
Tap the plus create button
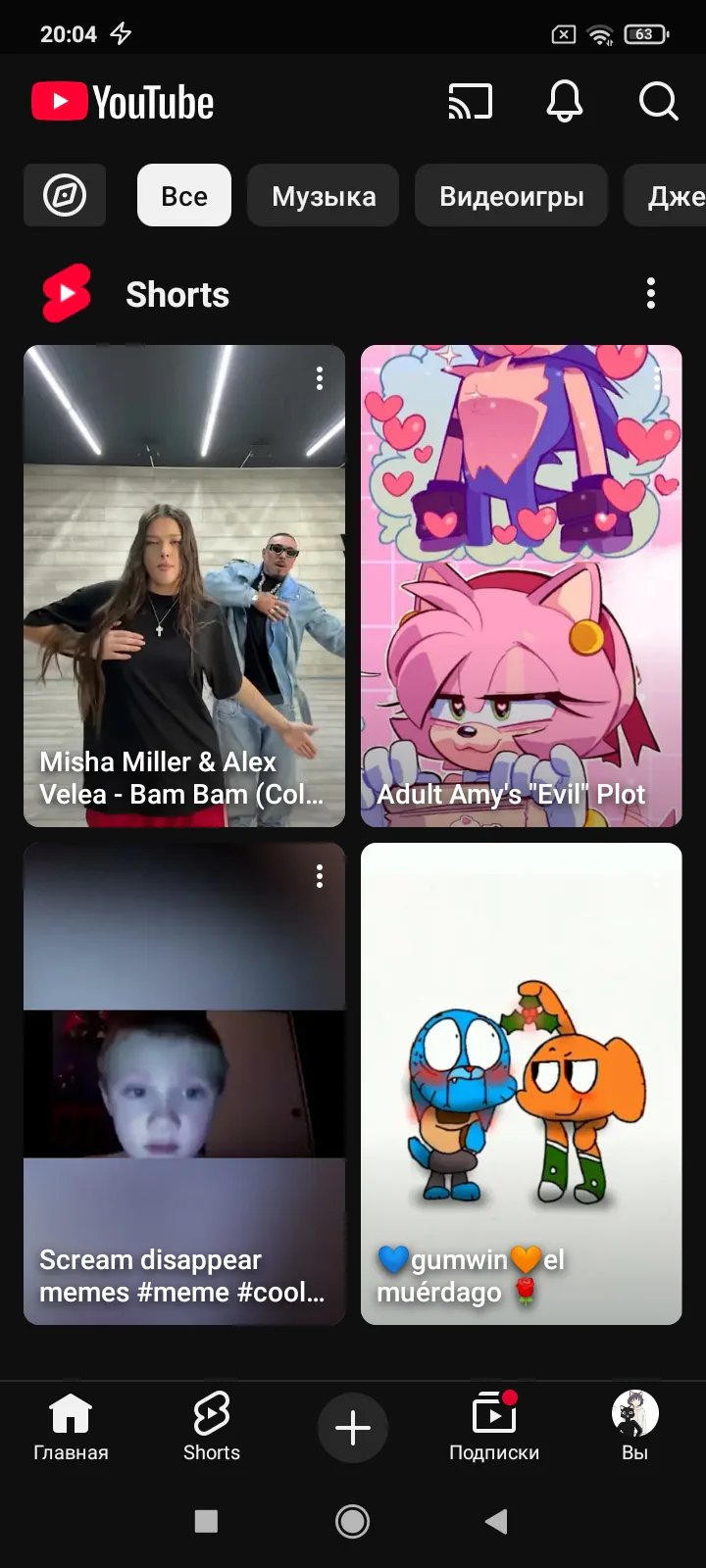(353, 1428)
